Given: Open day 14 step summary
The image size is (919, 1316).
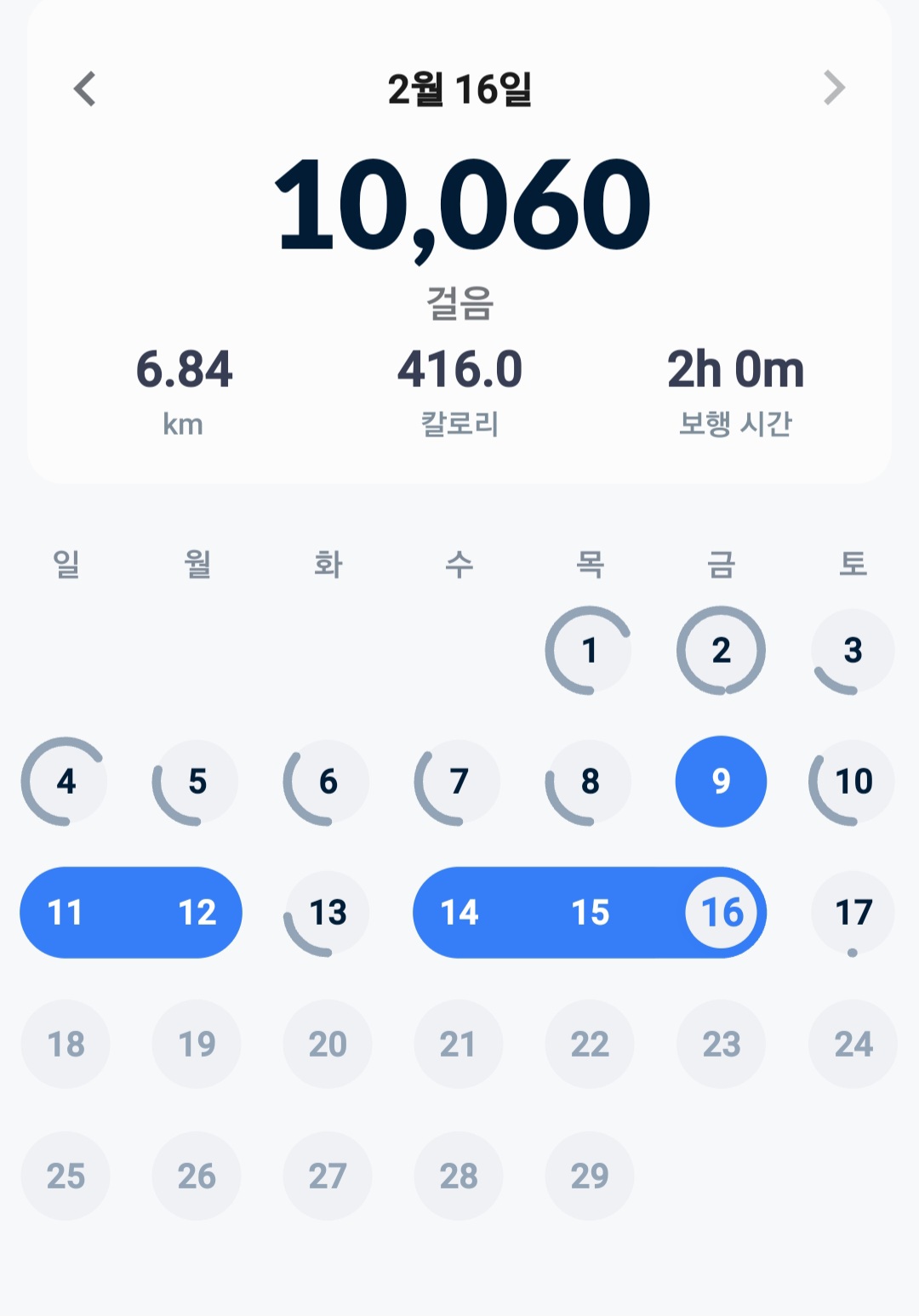Looking at the screenshot, I should pos(459,913).
